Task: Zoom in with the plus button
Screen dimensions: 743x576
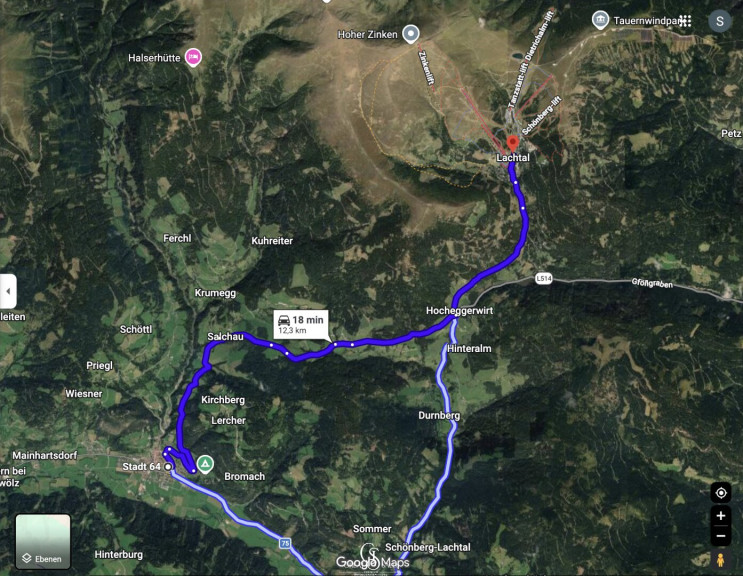Action: (x=721, y=515)
